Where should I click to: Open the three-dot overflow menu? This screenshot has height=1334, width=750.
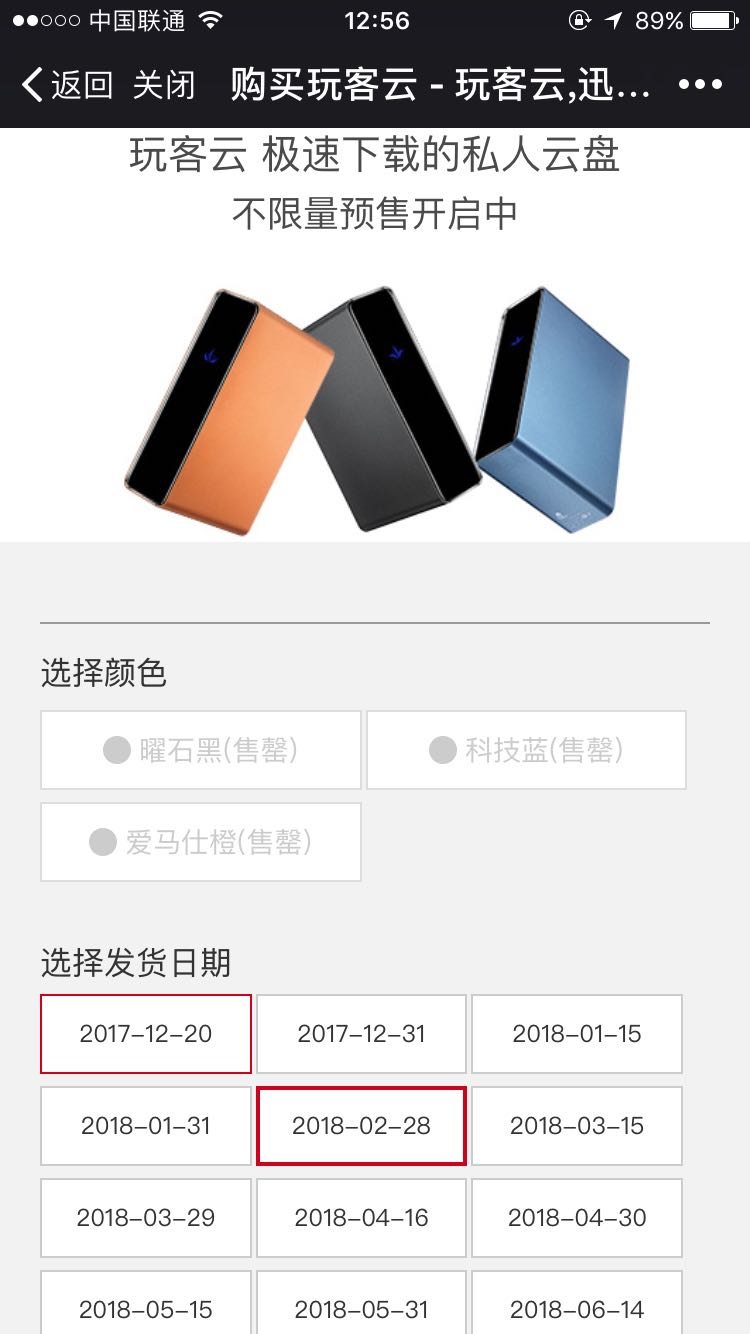[x=700, y=85]
